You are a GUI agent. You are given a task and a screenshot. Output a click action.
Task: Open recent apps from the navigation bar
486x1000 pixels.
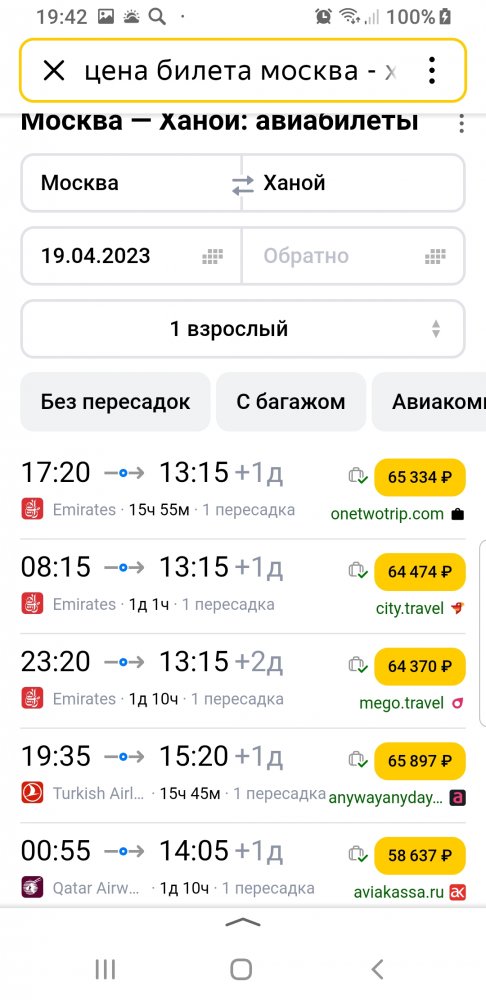(x=105, y=970)
